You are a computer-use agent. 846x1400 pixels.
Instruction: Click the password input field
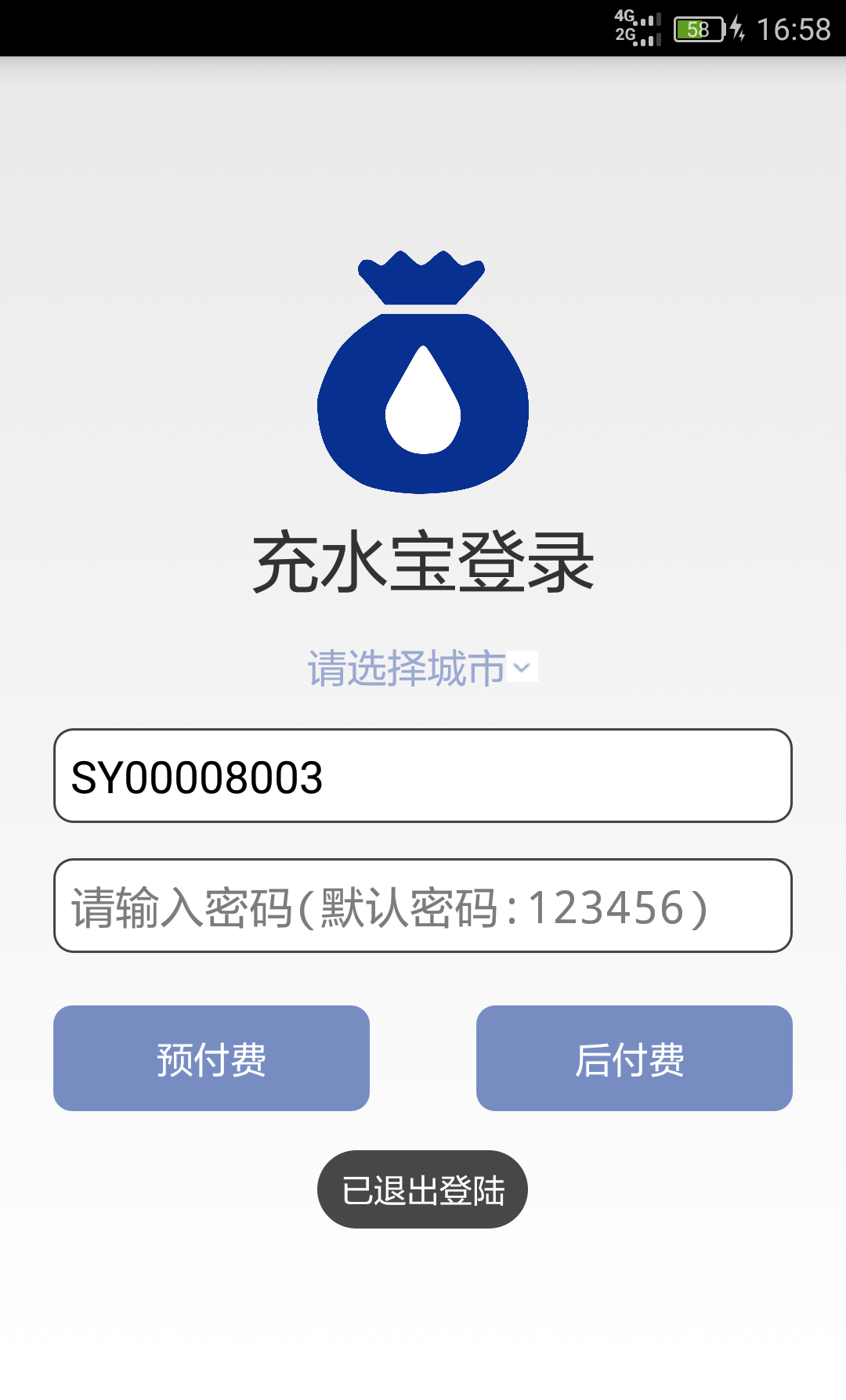coord(421,907)
